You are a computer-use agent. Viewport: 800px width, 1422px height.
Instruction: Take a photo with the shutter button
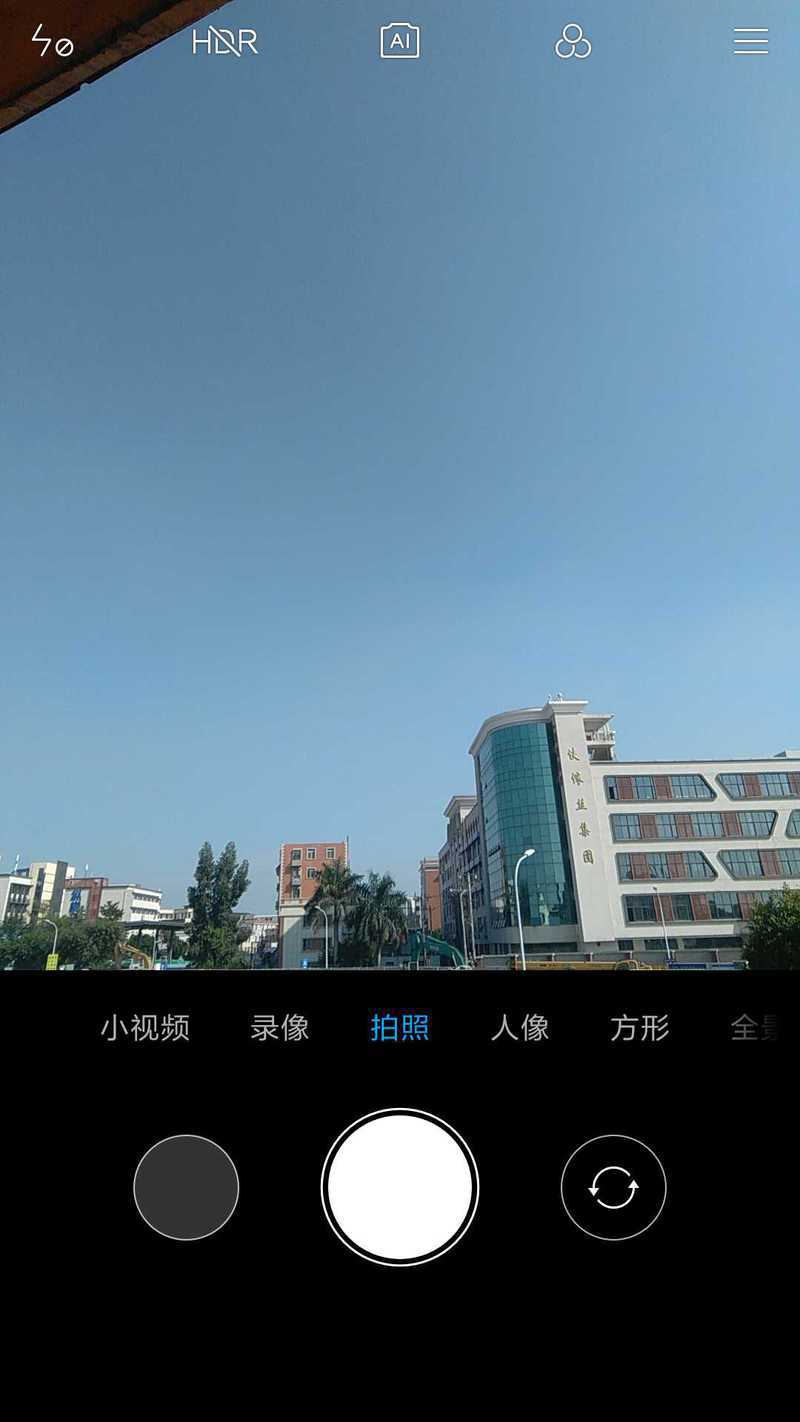(x=400, y=1187)
